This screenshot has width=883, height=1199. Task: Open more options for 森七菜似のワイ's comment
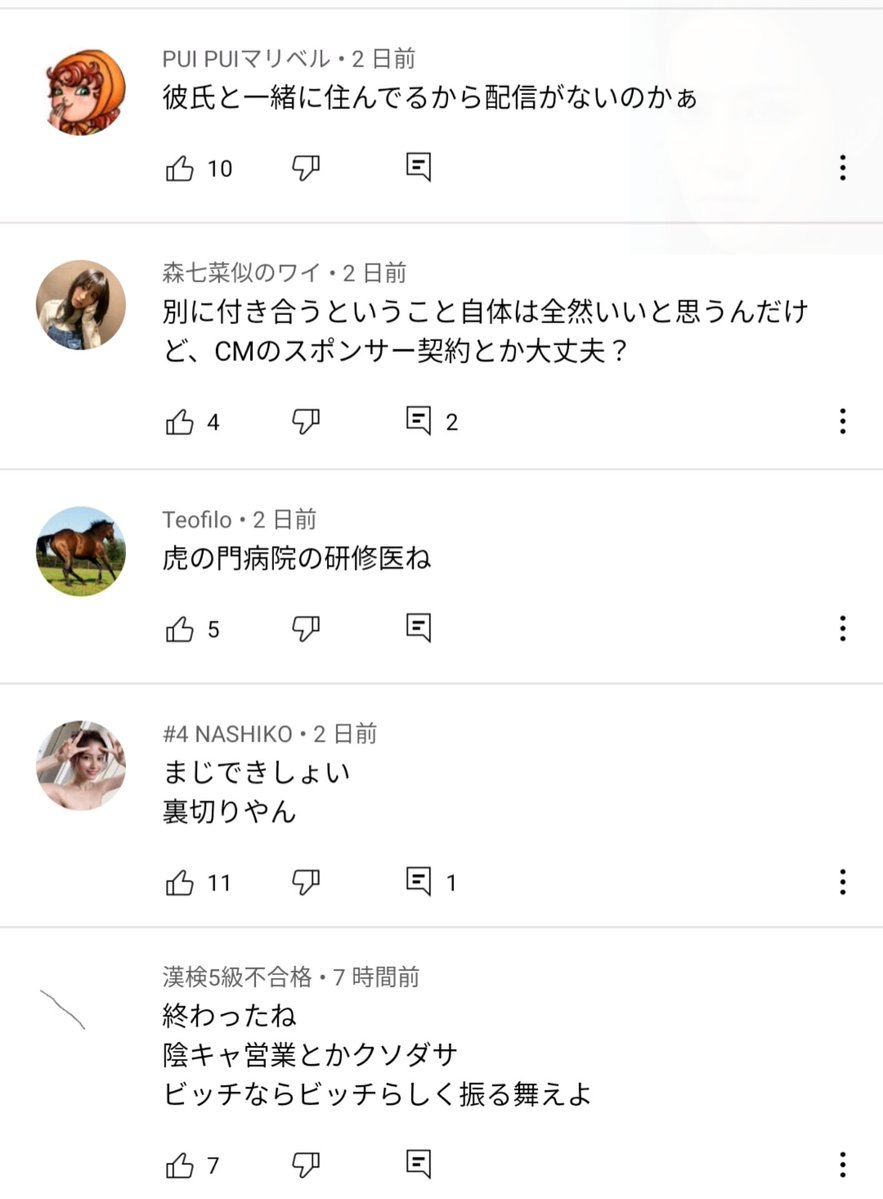coord(843,421)
